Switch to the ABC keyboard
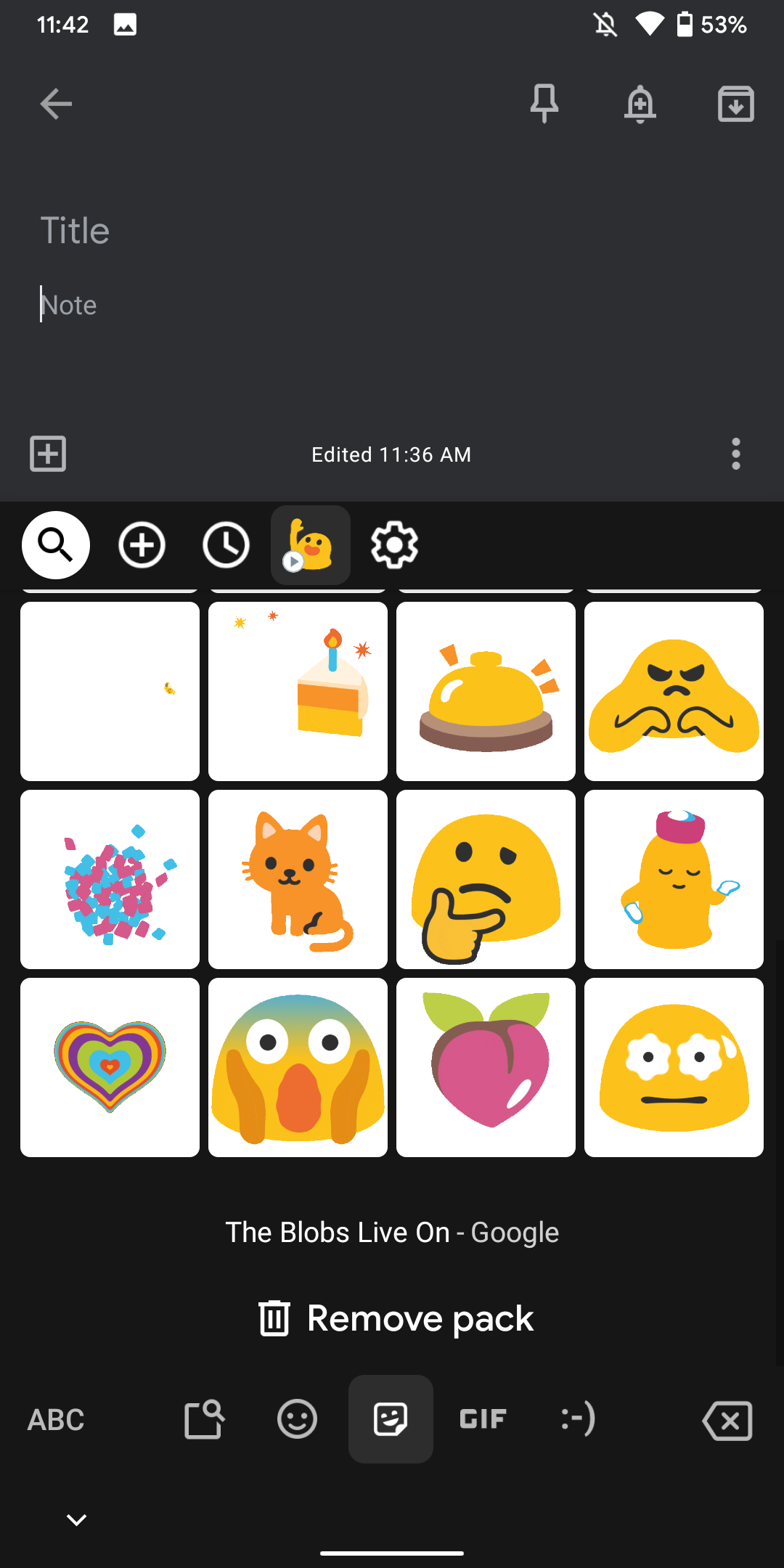The width and height of the screenshot is (784, 1568). click(56, 1419)
